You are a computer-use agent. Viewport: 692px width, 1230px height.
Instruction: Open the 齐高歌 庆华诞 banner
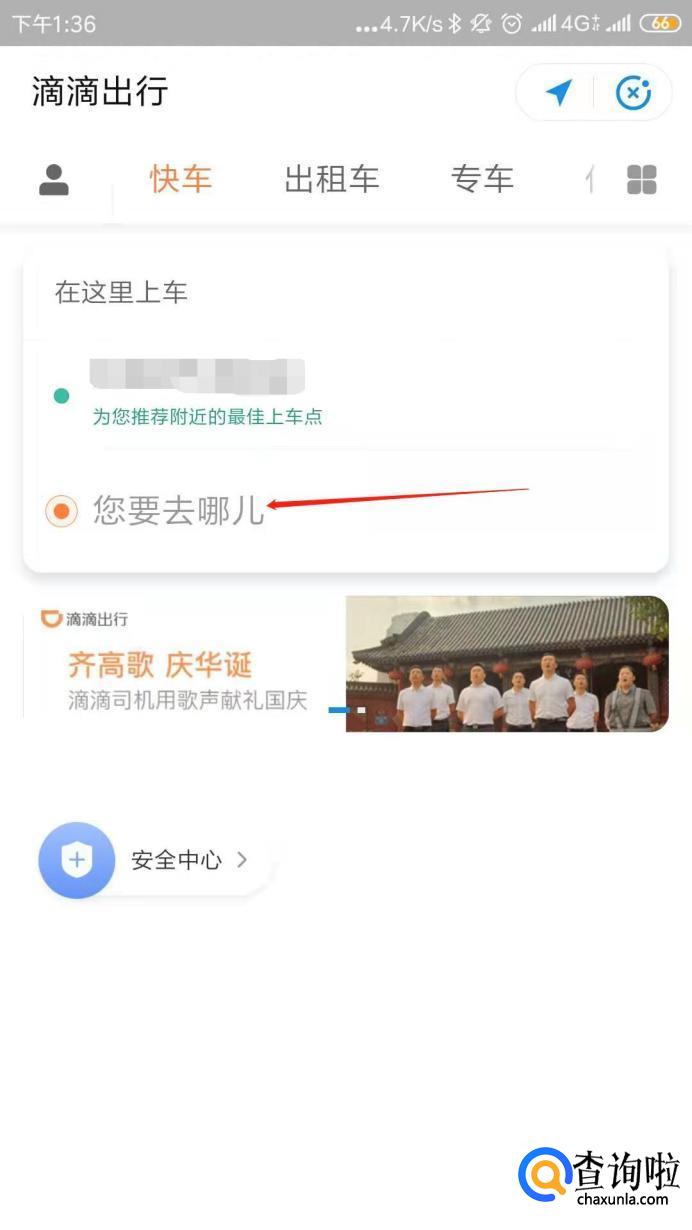[345, 664]
